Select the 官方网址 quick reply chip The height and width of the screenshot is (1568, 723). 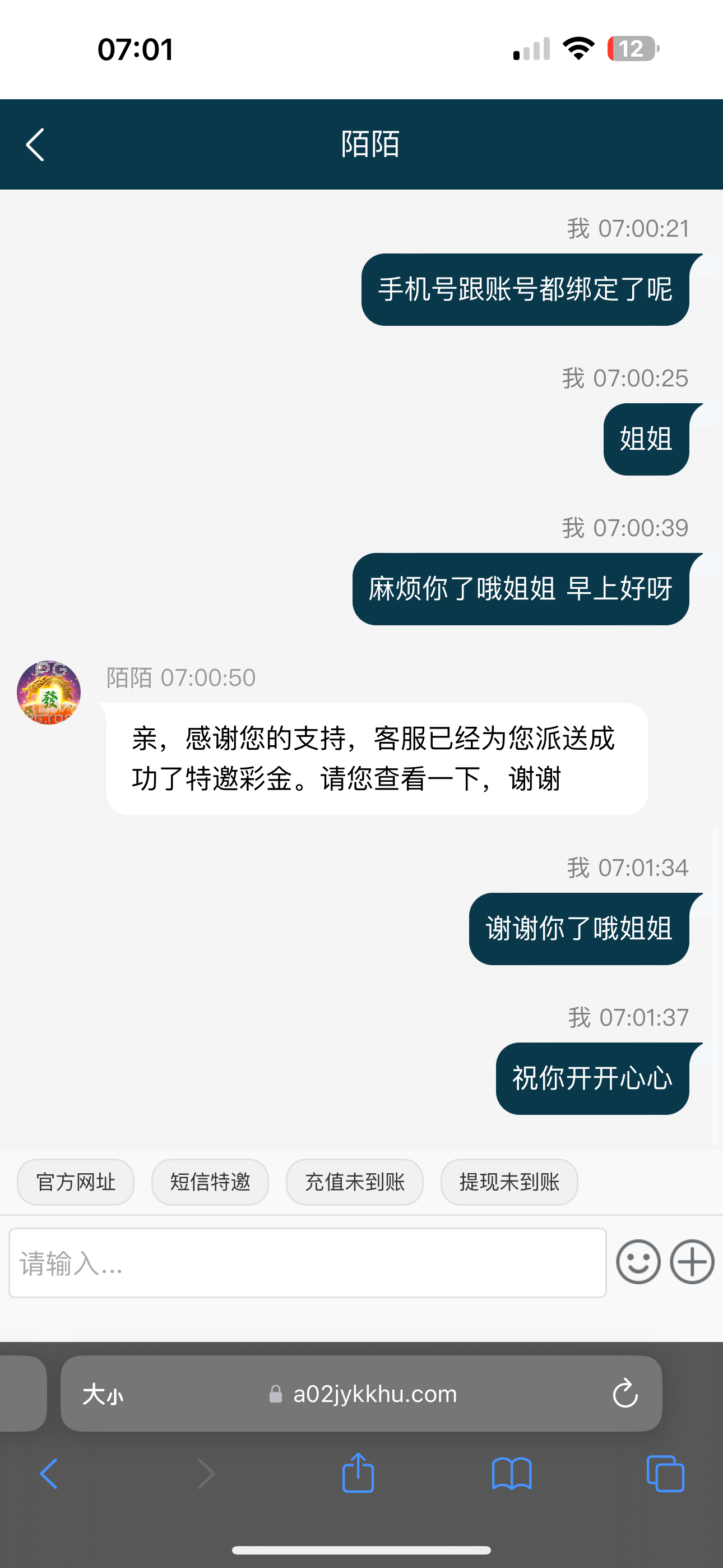tap(76, 1182)
